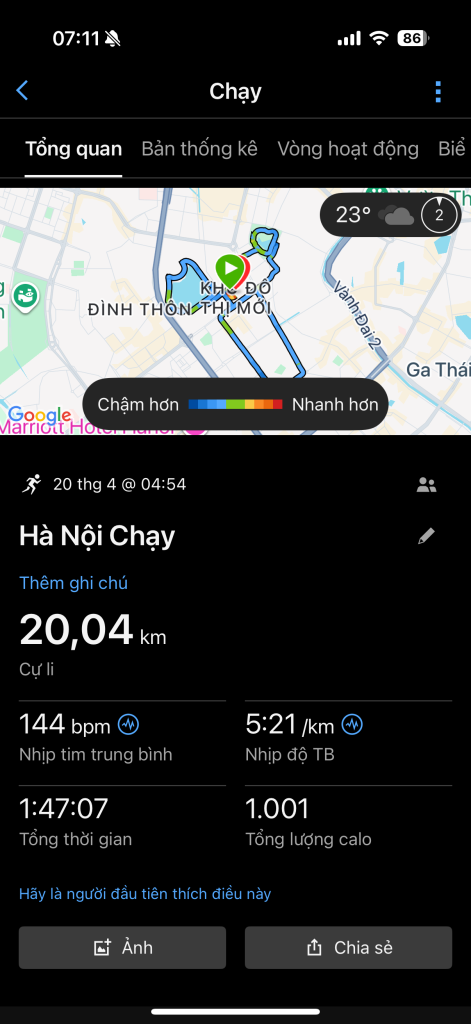Add a photo with the Ảnh button
Image resolution: width=471 pixels, height=1024 pixels.
point(122,948)
